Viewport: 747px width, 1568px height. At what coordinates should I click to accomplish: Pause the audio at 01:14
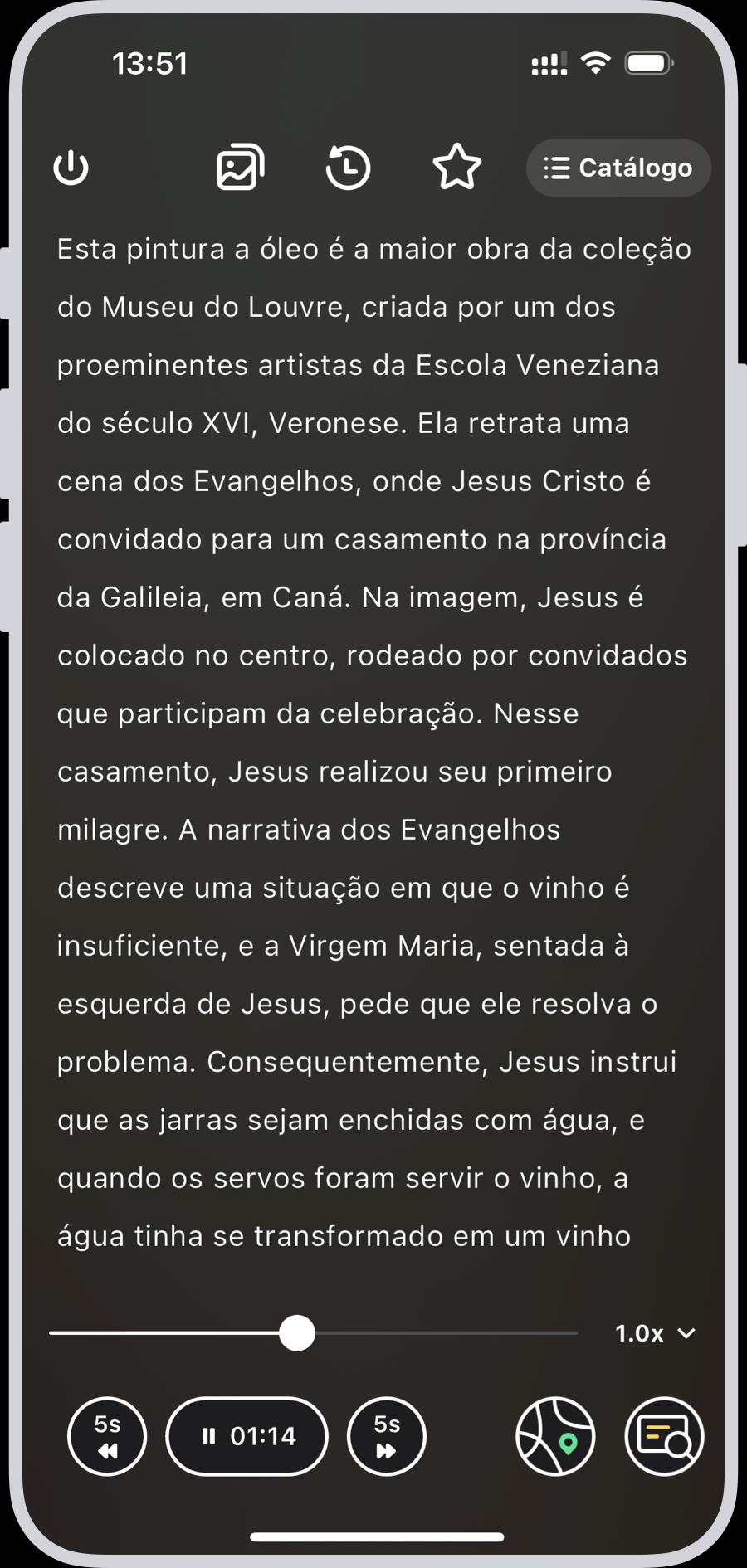point(247,1436)
